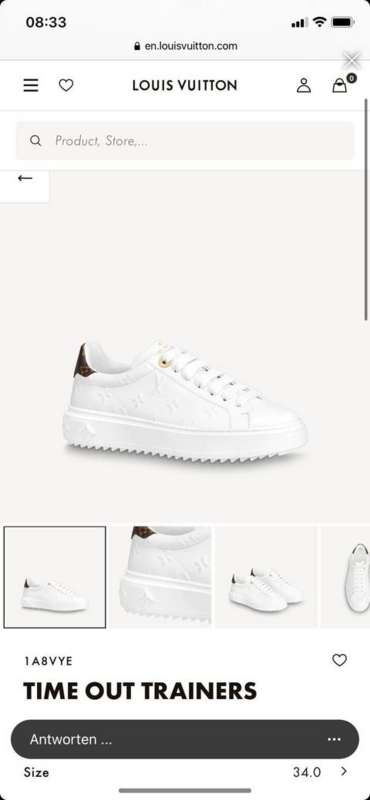Screen dimensions: 370x800
Task: Tap the Product, Store search field
Action: click(x=185, y=141)
